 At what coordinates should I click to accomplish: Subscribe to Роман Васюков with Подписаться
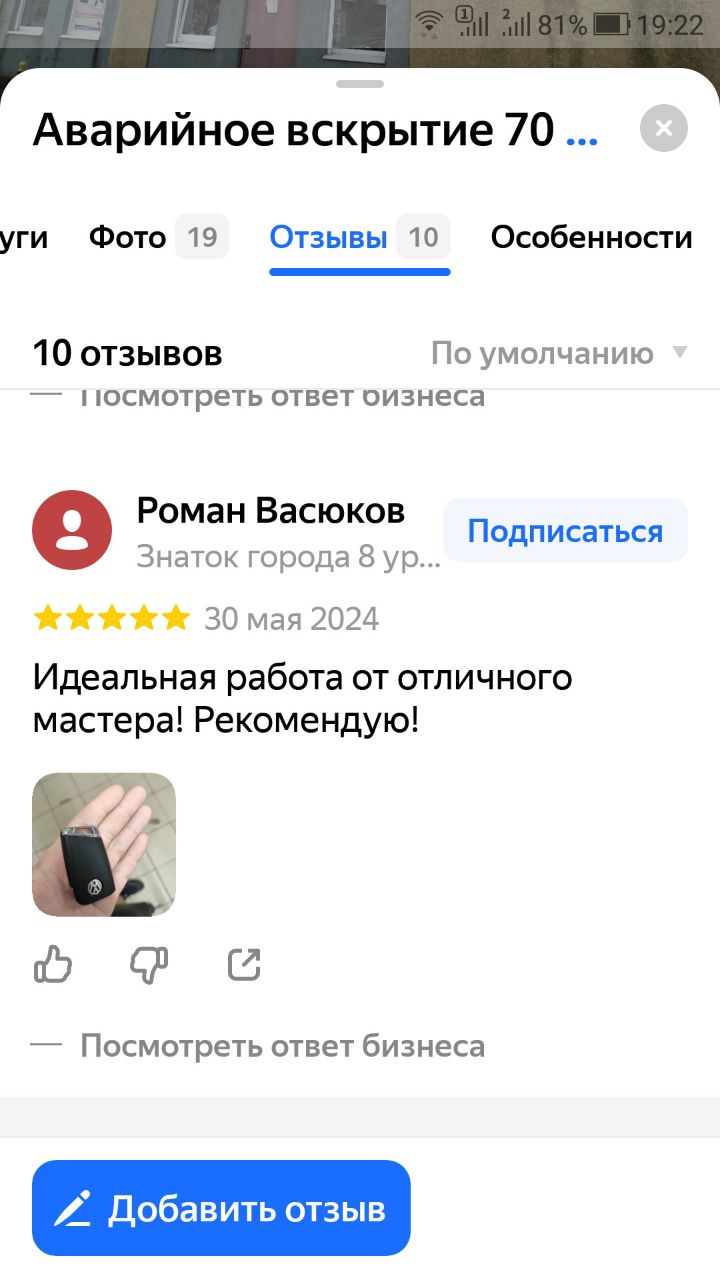(x=565, y=530)
